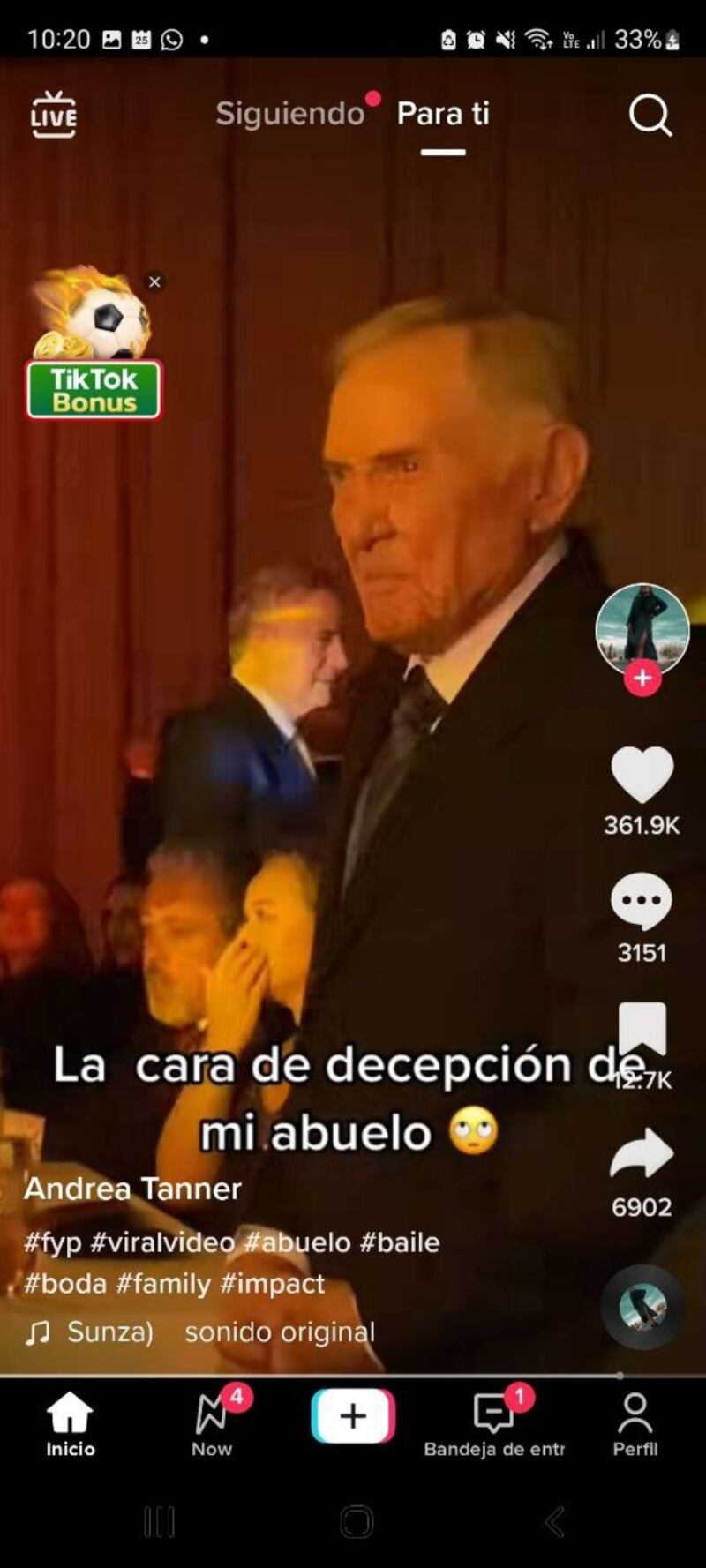Viewport: 706px width, 1568px height.
Task: Switch to the Para ti tab
Action: (x=443, y=114)
